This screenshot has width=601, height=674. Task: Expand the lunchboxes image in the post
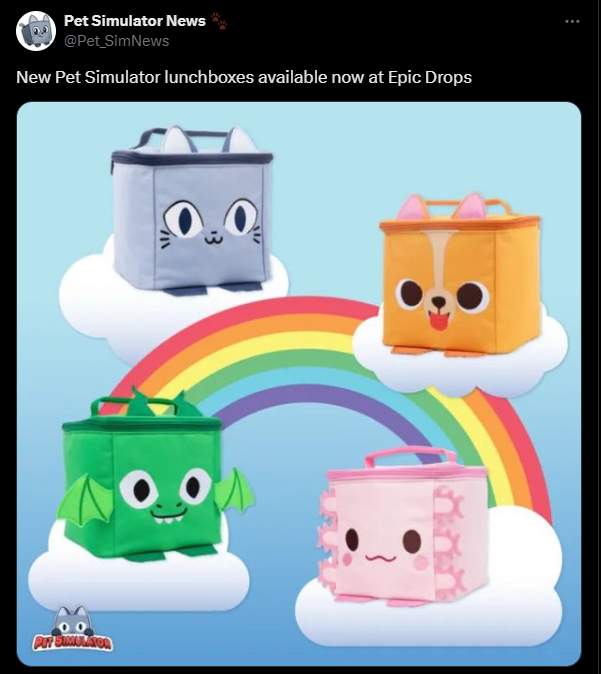tap(299, 384)
